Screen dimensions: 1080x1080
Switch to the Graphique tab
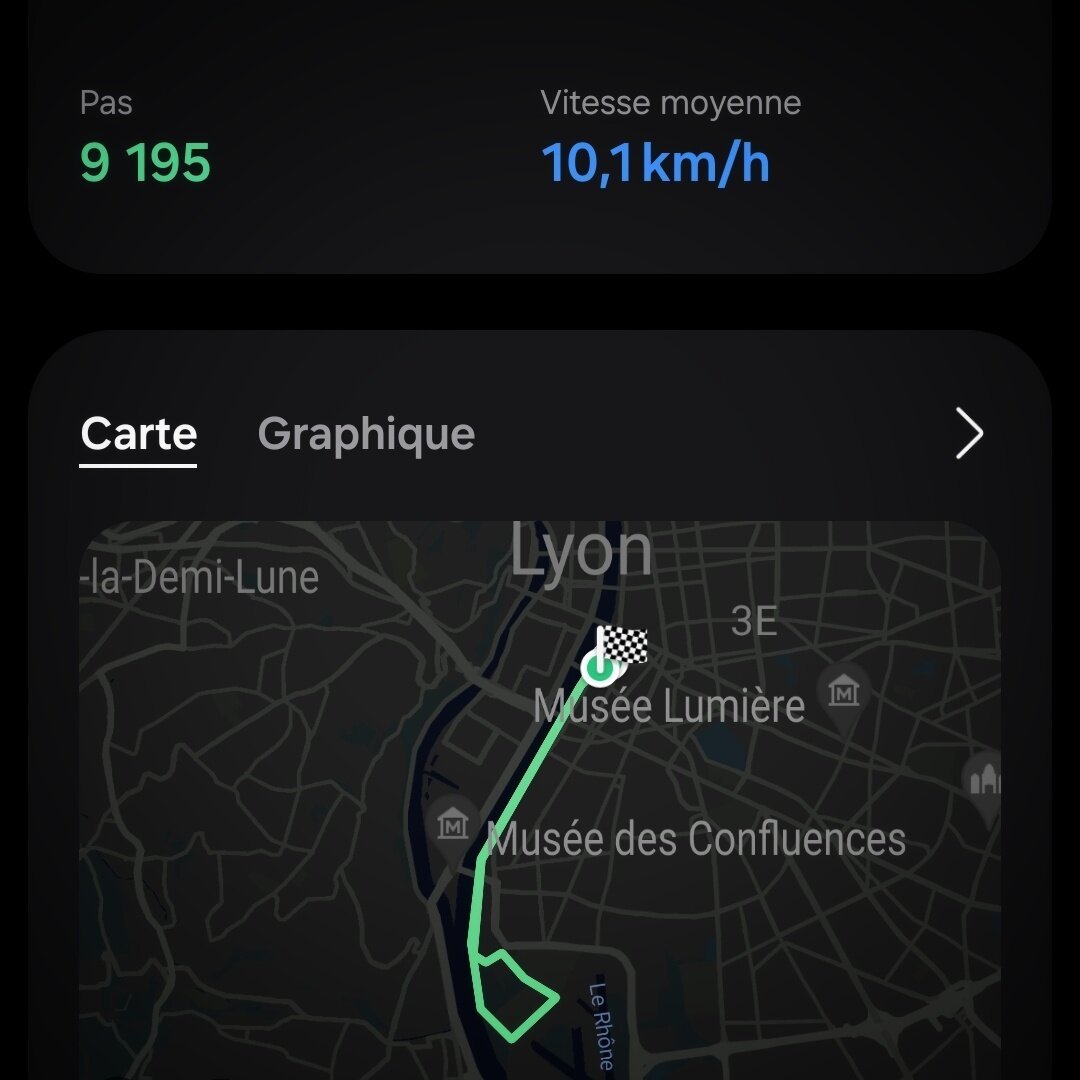[366, 435]
